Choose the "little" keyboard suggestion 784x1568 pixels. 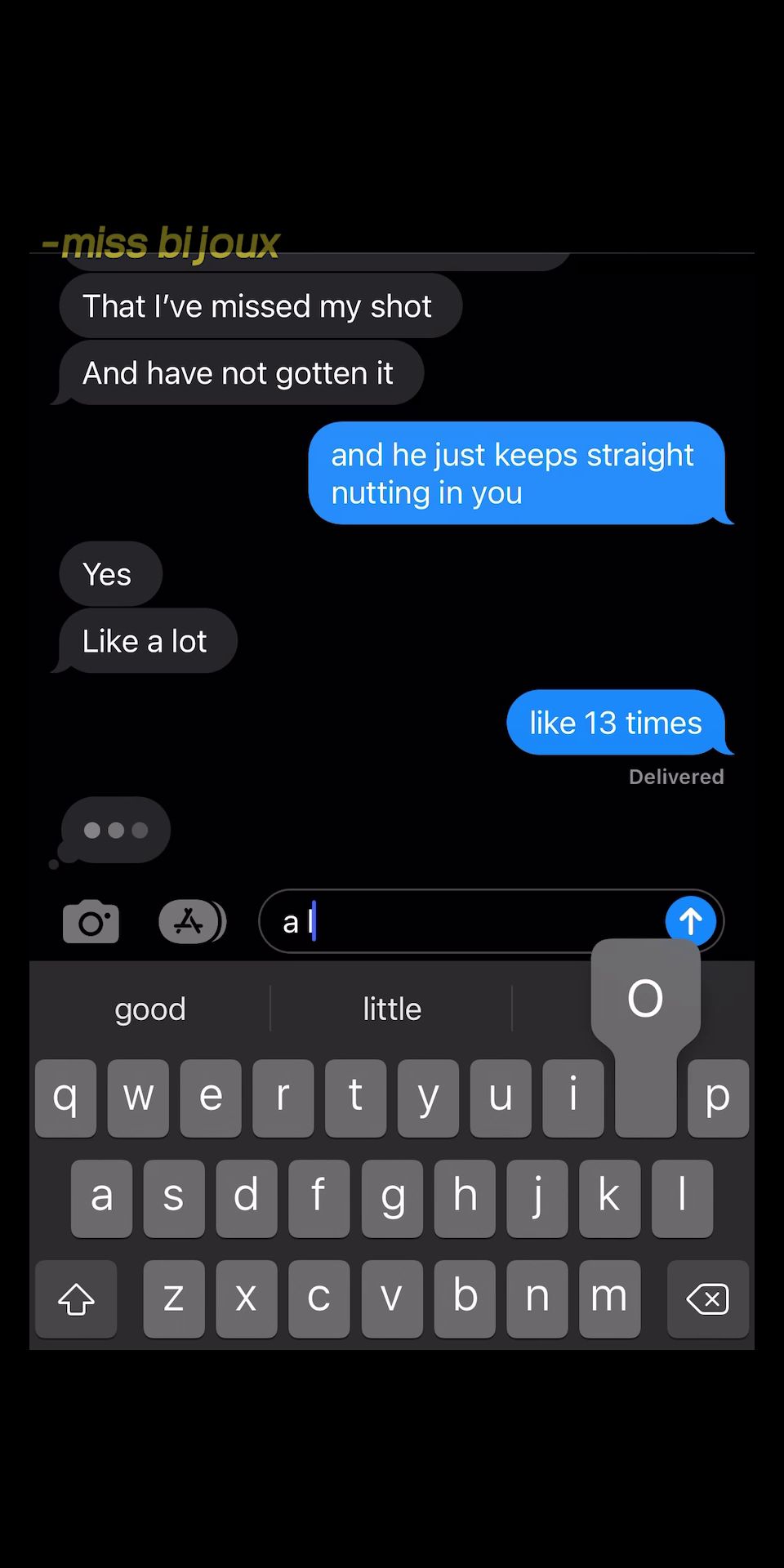click(x=392, y=1009)
